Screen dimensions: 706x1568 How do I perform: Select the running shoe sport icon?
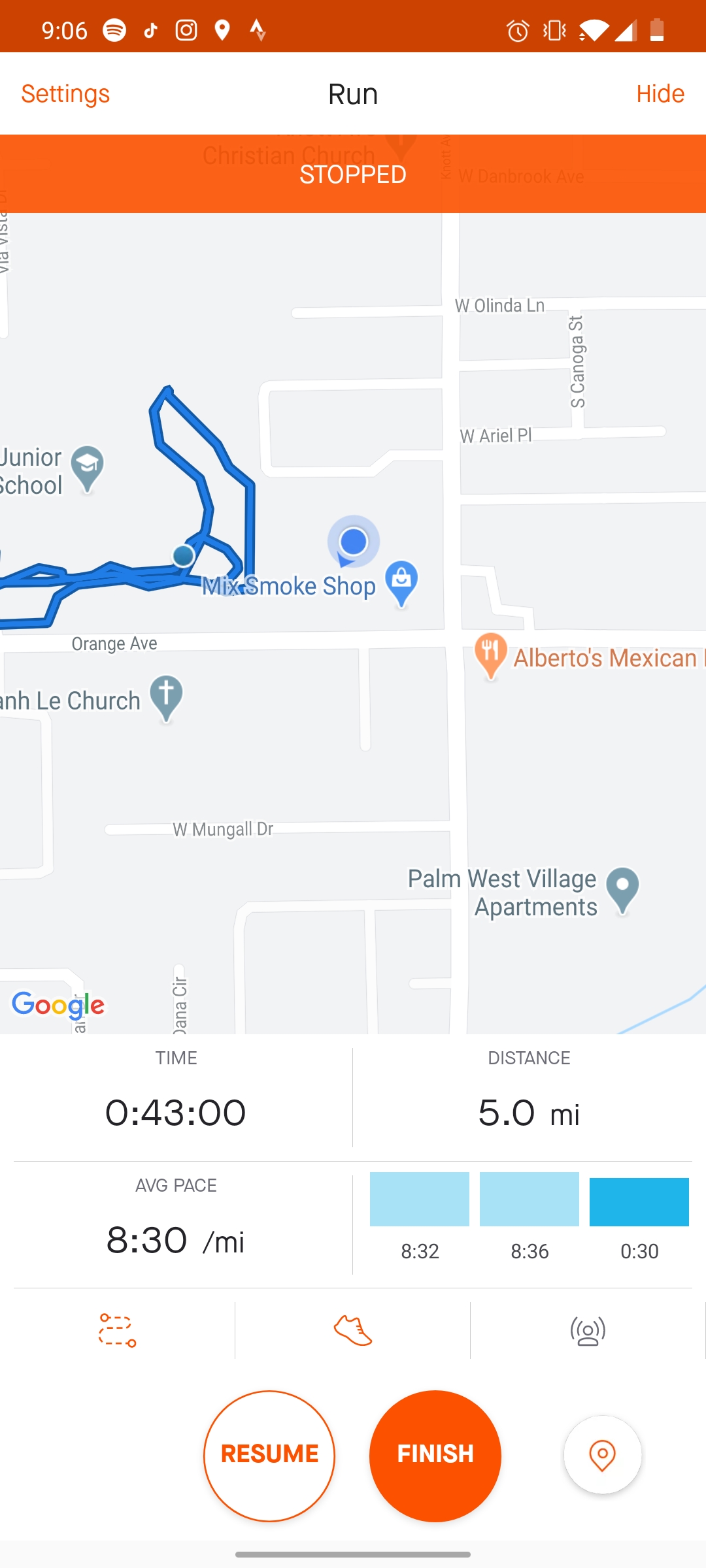click(x=353, y=1330)
